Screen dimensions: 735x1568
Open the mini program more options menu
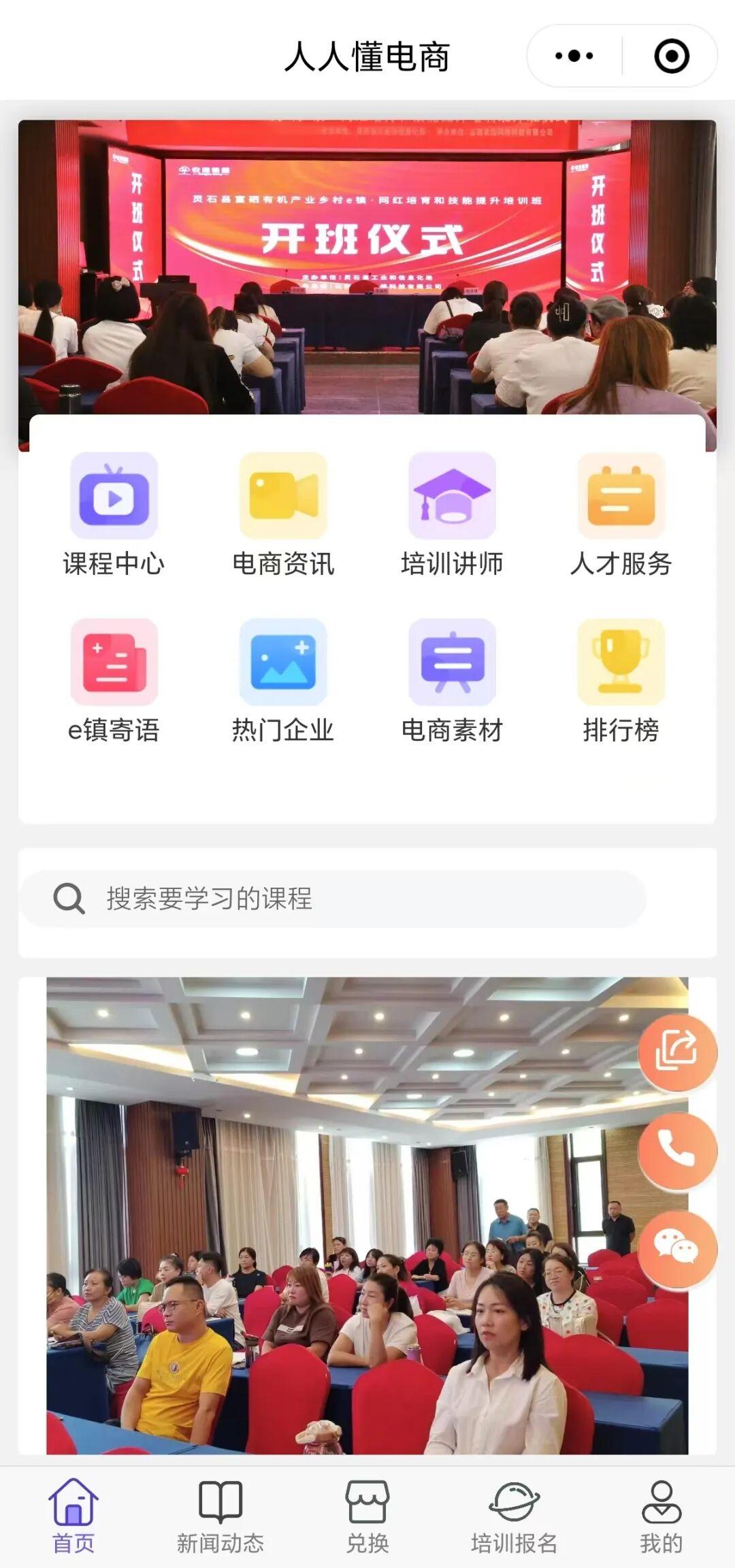(574, 56)
